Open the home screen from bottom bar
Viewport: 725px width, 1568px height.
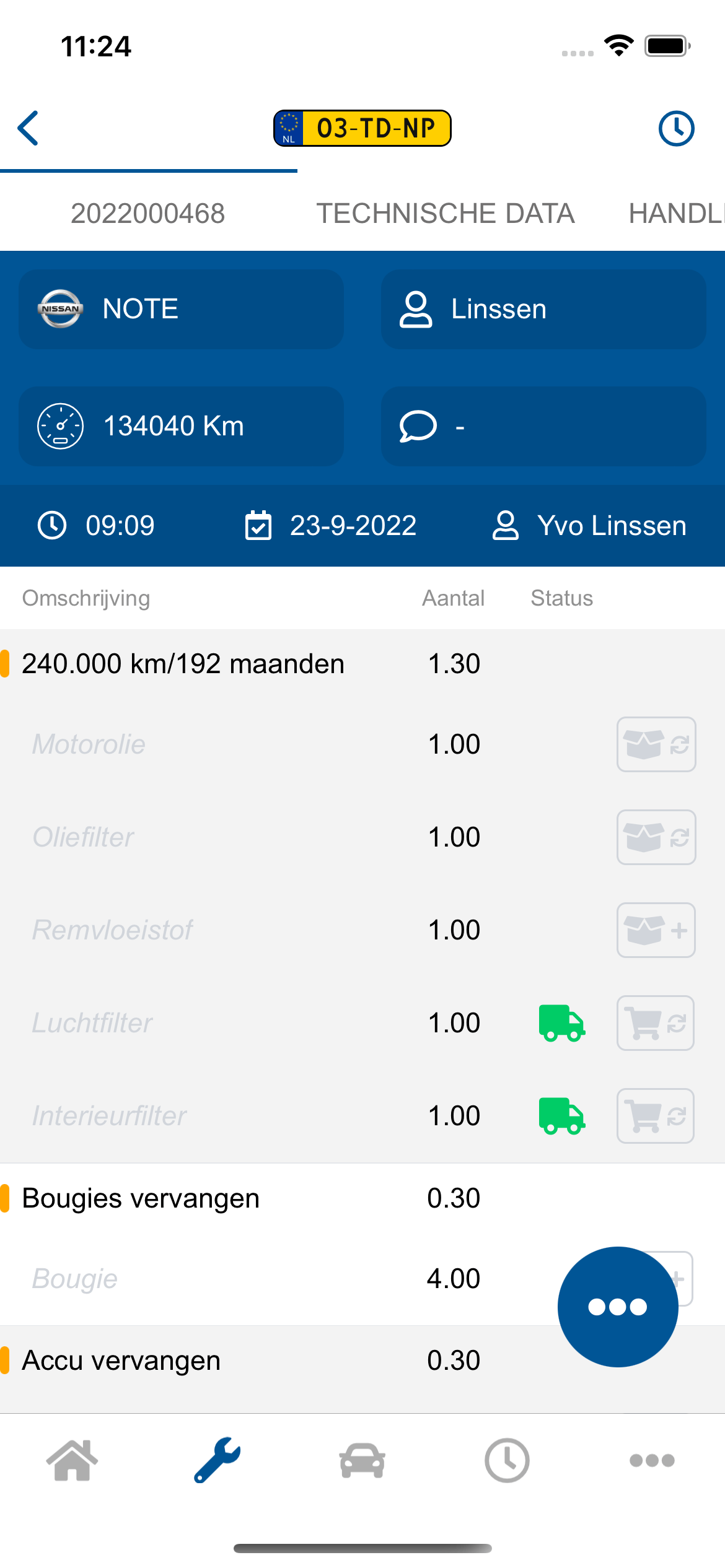[x=72, y=1460]
